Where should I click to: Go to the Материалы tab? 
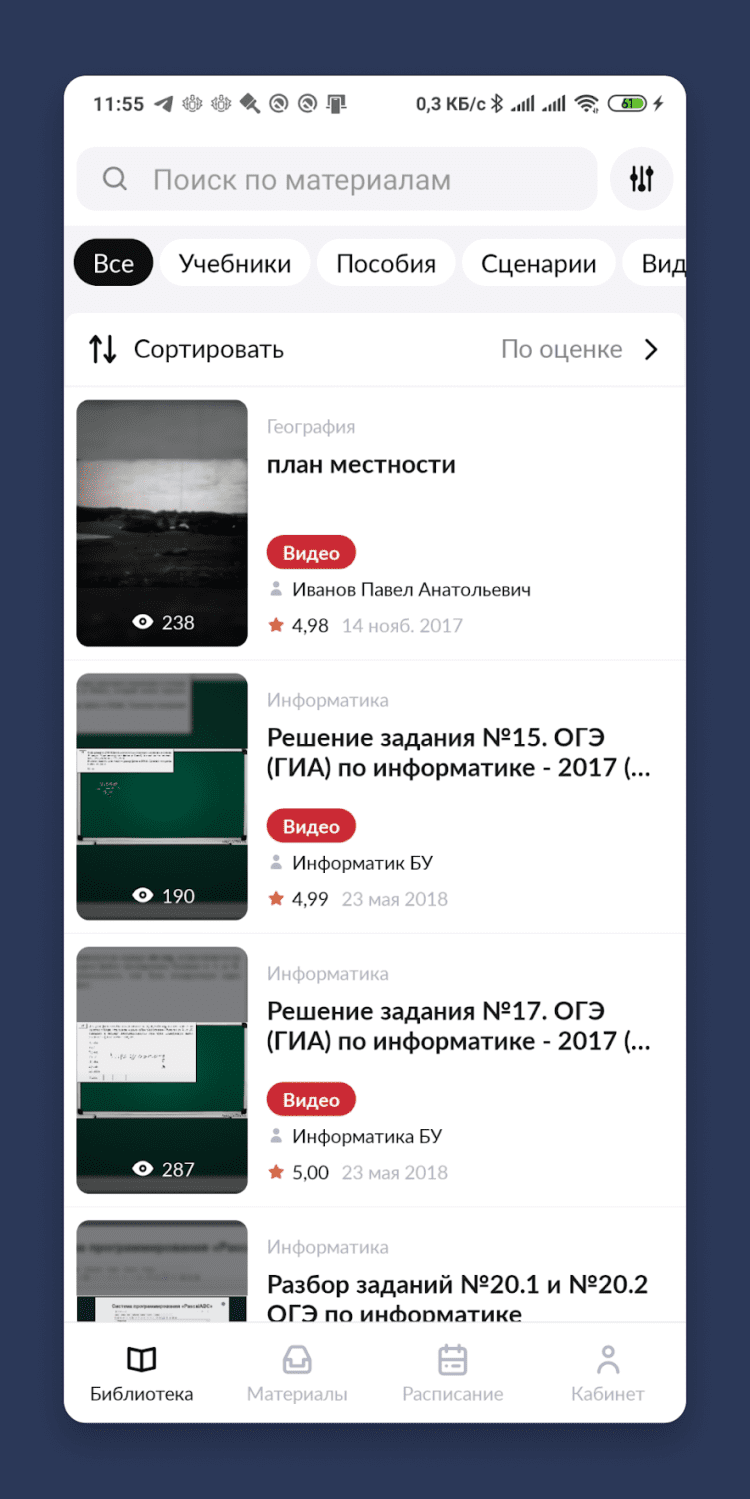297,1373
